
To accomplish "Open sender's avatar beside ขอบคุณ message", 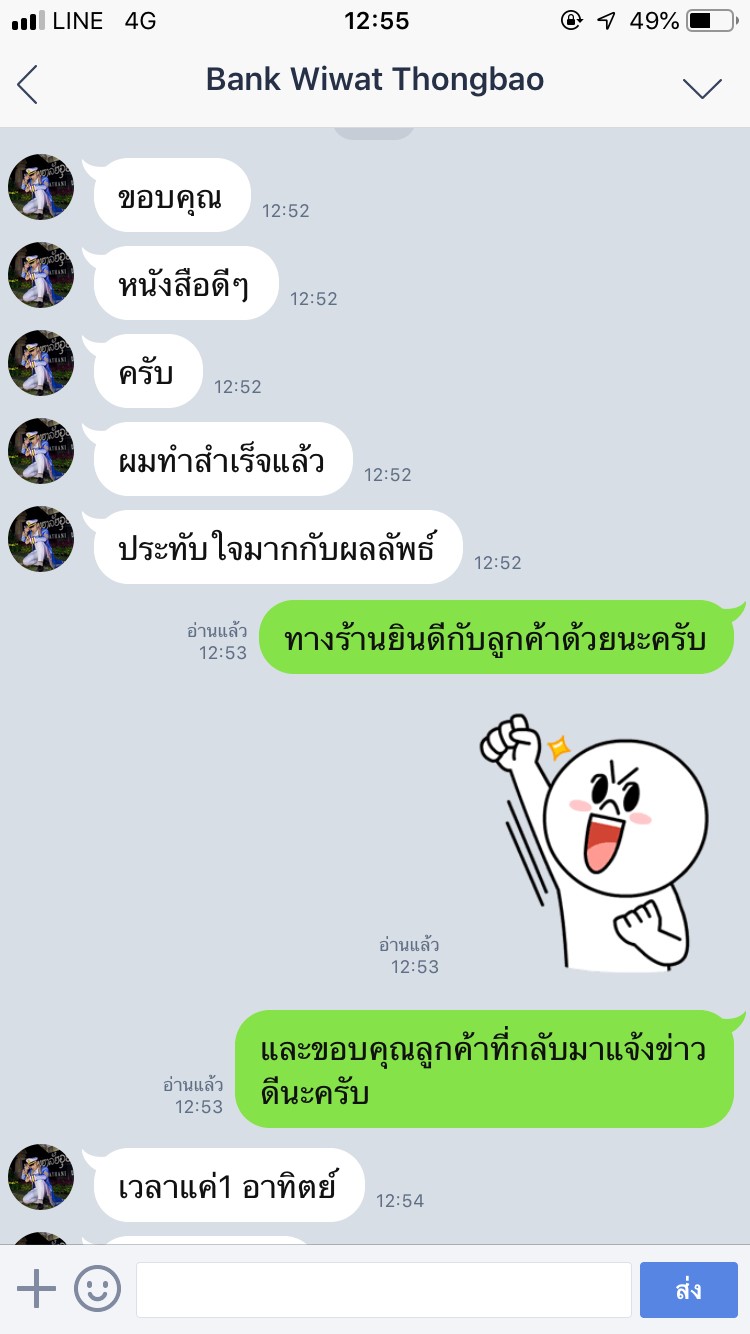I will tap(41, 187).
